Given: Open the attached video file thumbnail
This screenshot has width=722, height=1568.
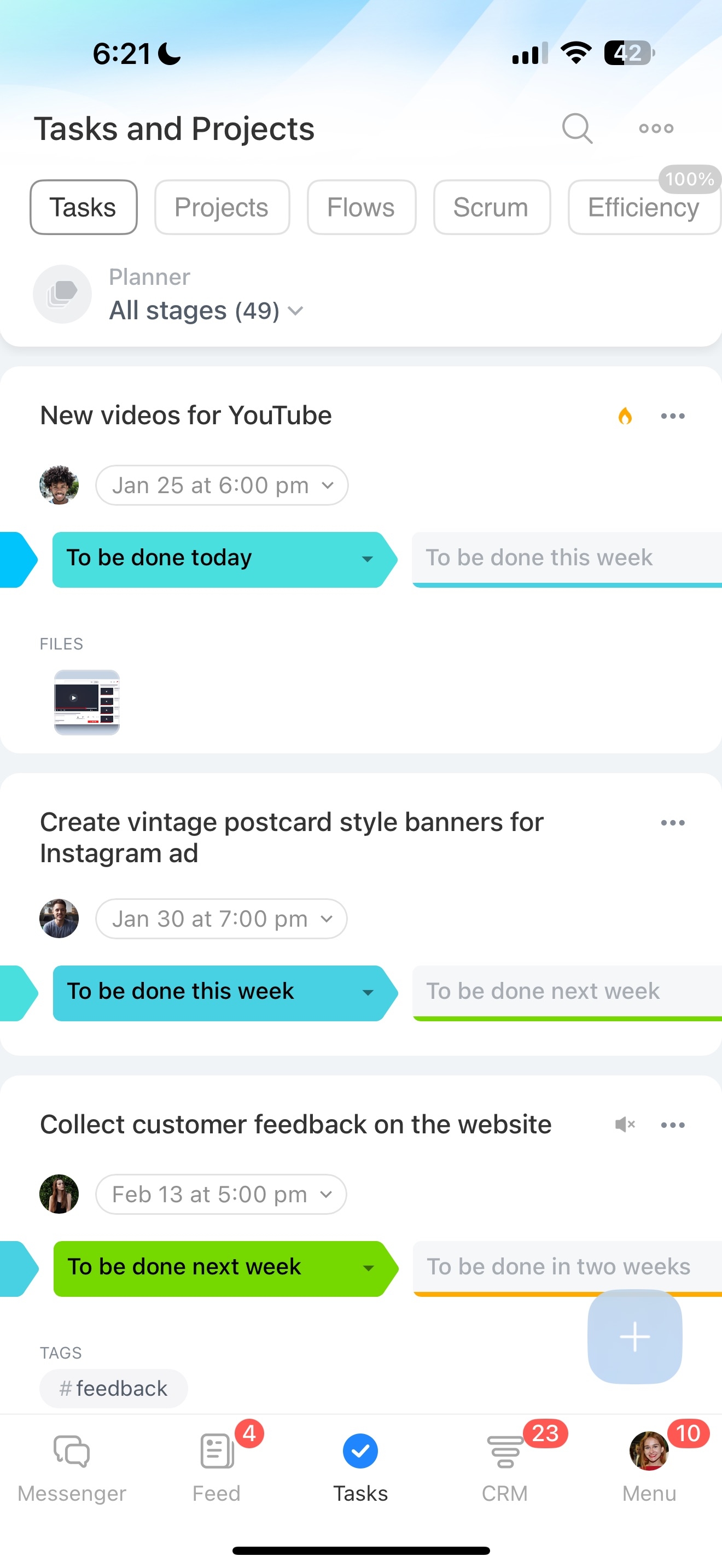Looking at the screenshot, I should point(86,703).
